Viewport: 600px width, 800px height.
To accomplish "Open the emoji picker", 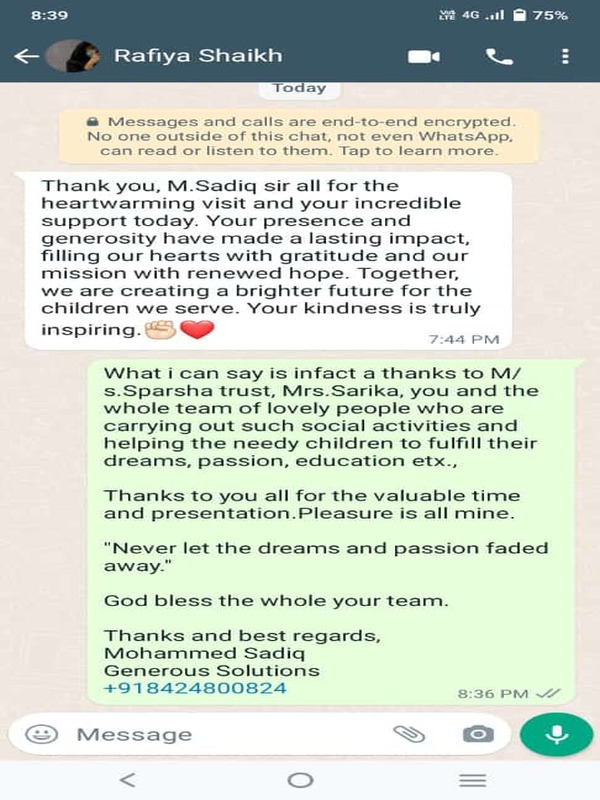I will point(40,734).
